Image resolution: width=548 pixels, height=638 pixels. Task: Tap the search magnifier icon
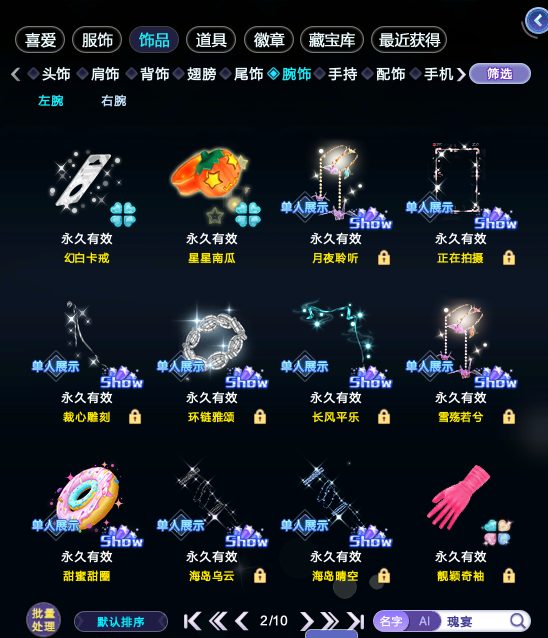click(517, 621)
